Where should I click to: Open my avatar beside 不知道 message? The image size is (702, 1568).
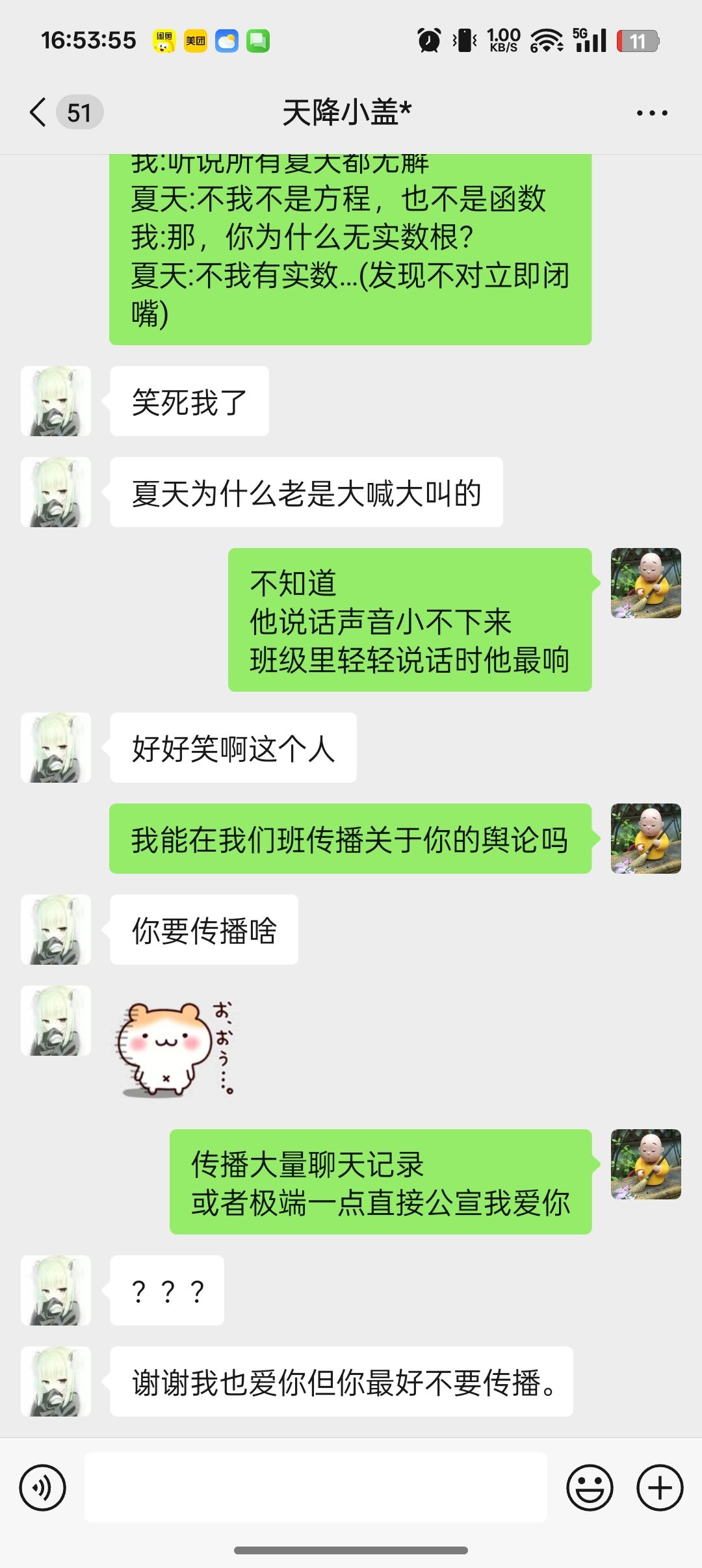pos(645,583)
